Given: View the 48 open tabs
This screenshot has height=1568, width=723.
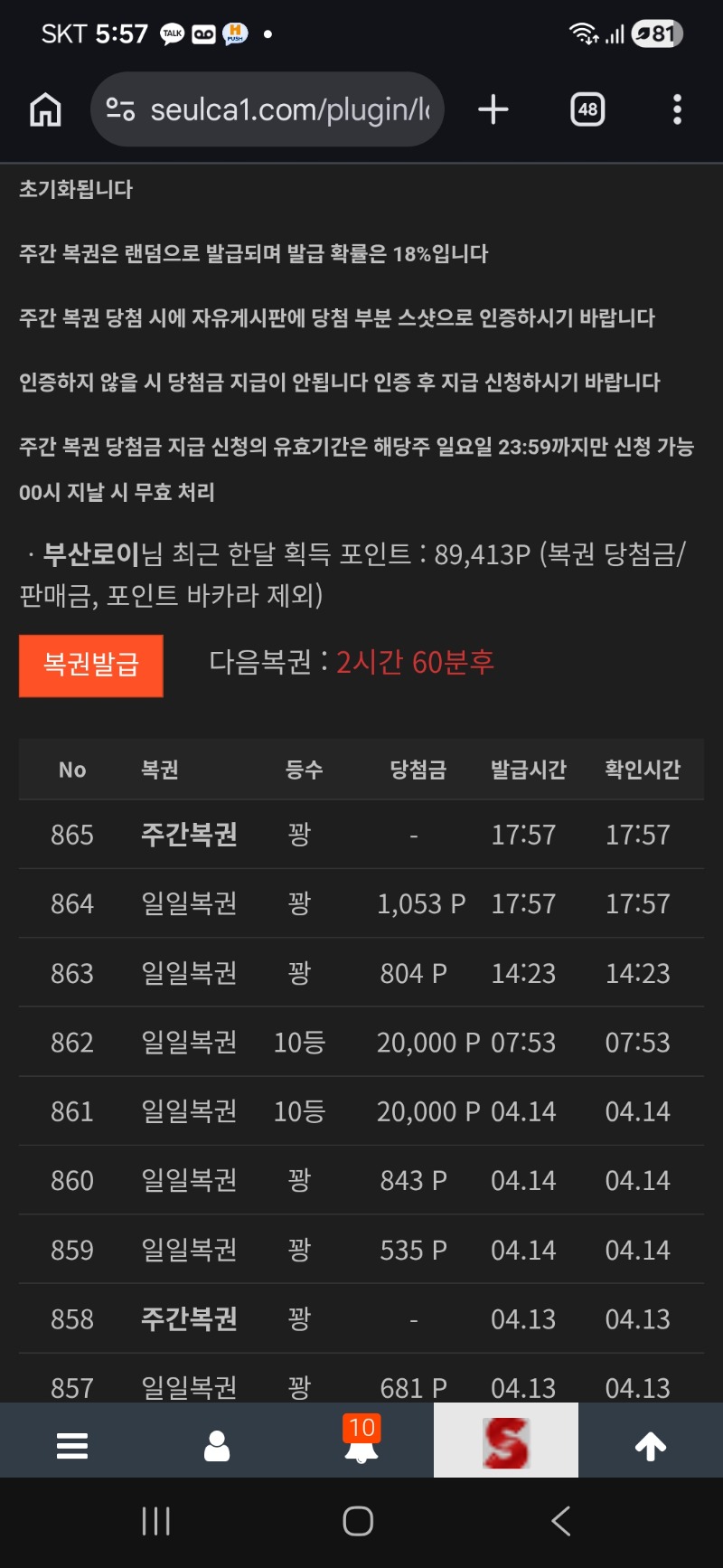Looking at the screenshot, I should click(587, 110).
